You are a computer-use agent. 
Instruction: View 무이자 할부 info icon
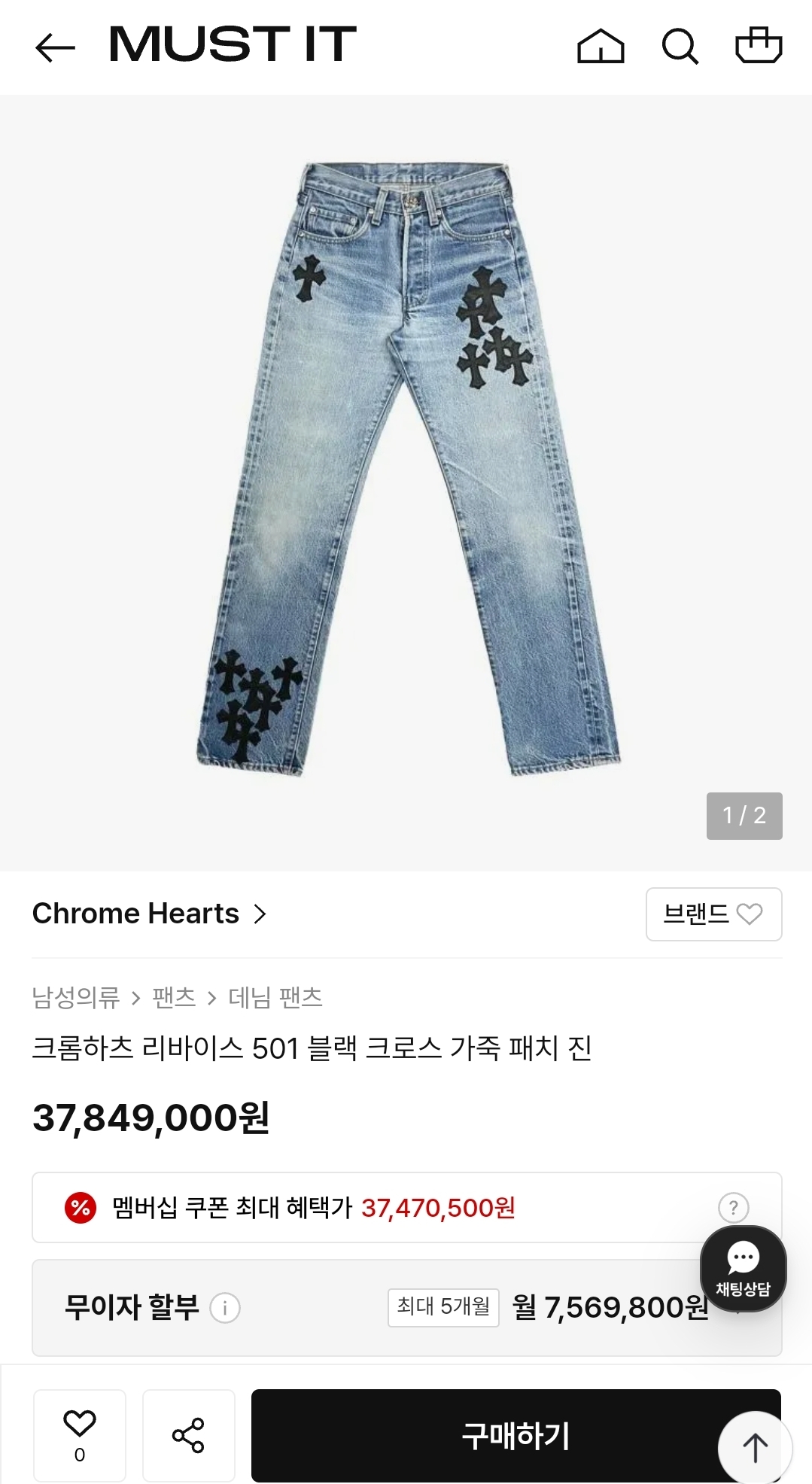tap(224, 1308)
